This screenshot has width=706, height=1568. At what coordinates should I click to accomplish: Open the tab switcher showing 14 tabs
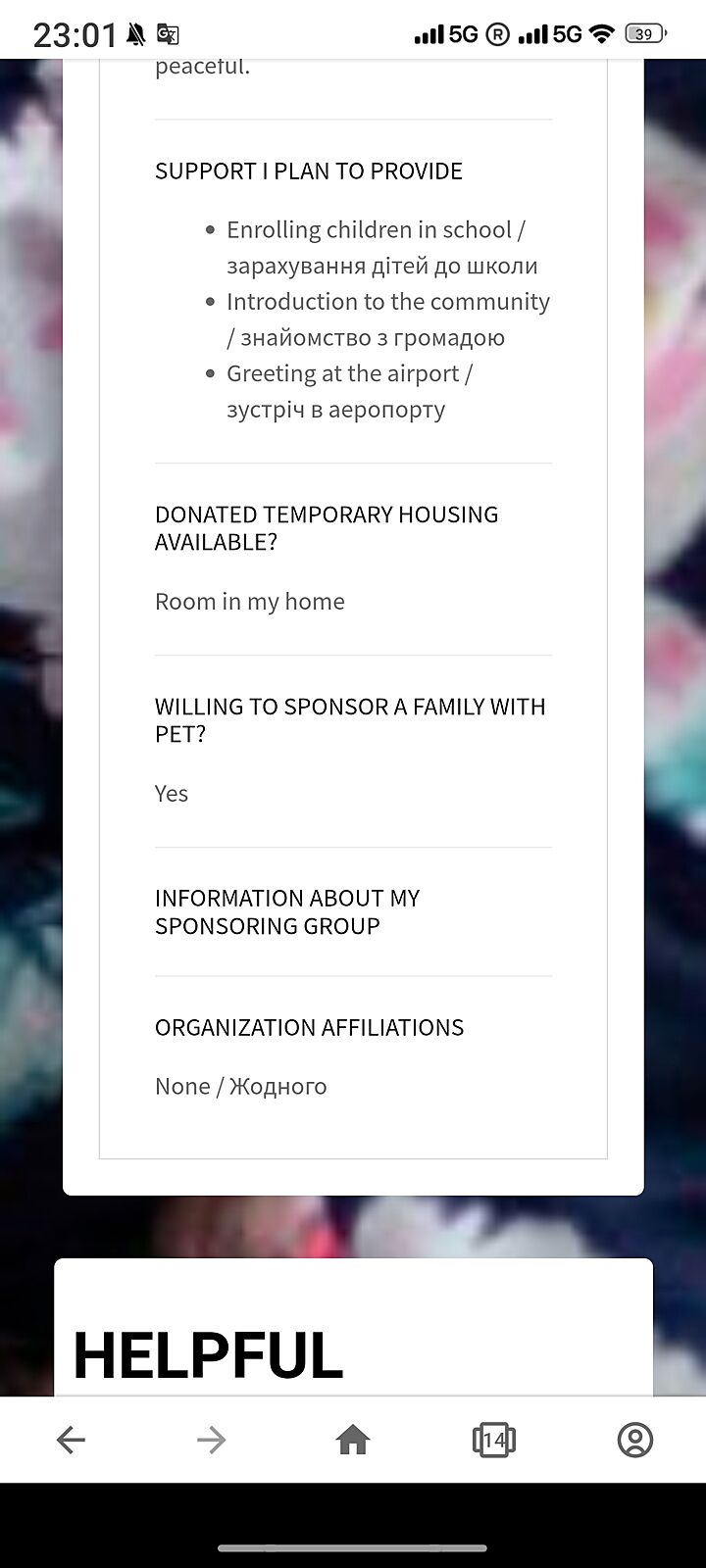click(x=494, y=1440)
